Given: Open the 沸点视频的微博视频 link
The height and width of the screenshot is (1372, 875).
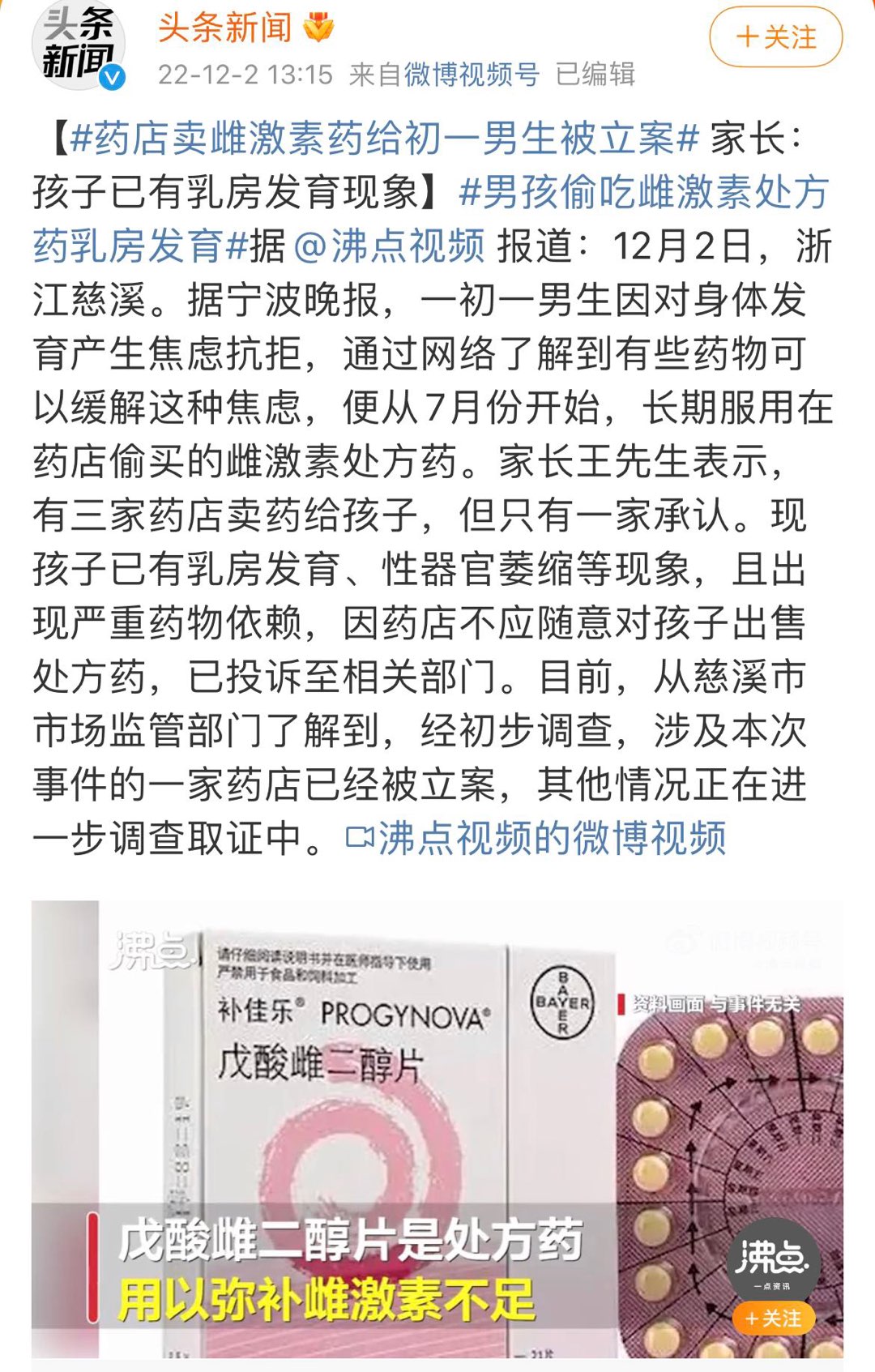Looking at the screenshot, I should pyautogui.click(x=536, y=838).
